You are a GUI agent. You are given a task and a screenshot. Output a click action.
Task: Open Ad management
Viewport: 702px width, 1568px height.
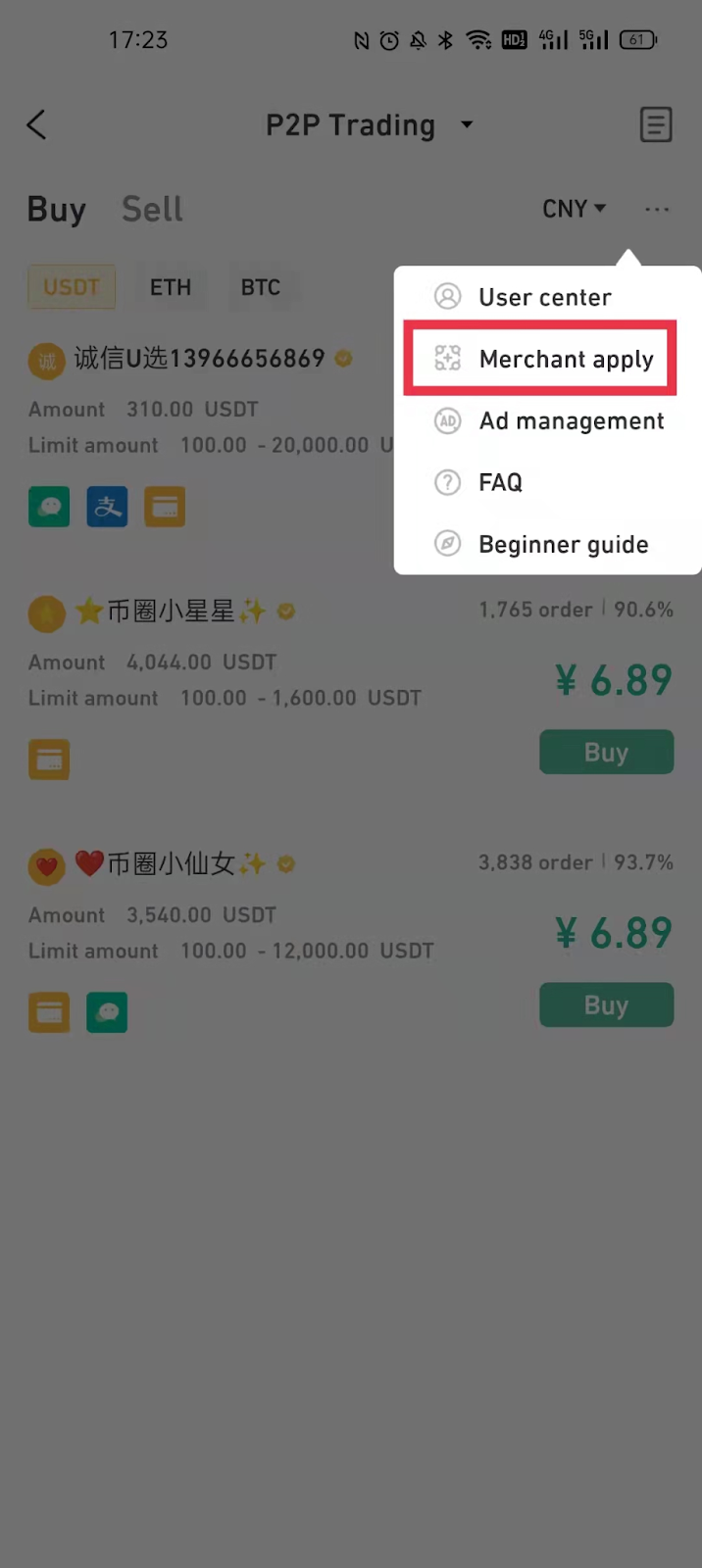pos(571,421)
